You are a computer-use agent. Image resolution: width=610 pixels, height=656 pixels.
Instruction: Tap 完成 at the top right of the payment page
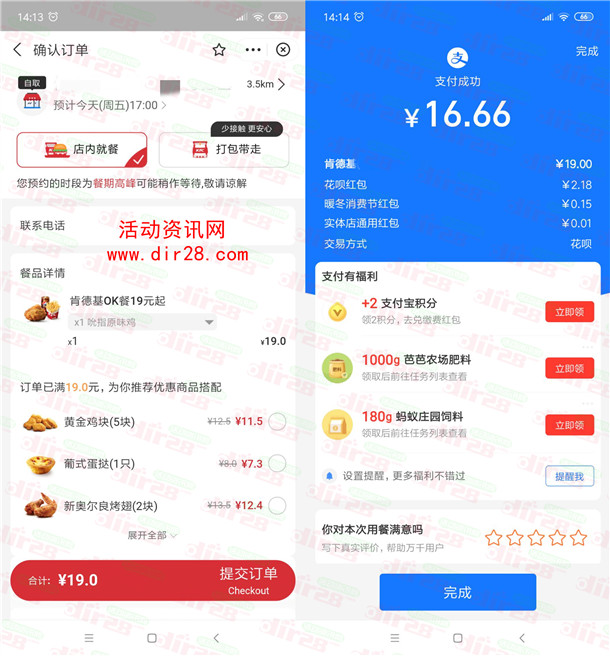[x=587, y=51]
